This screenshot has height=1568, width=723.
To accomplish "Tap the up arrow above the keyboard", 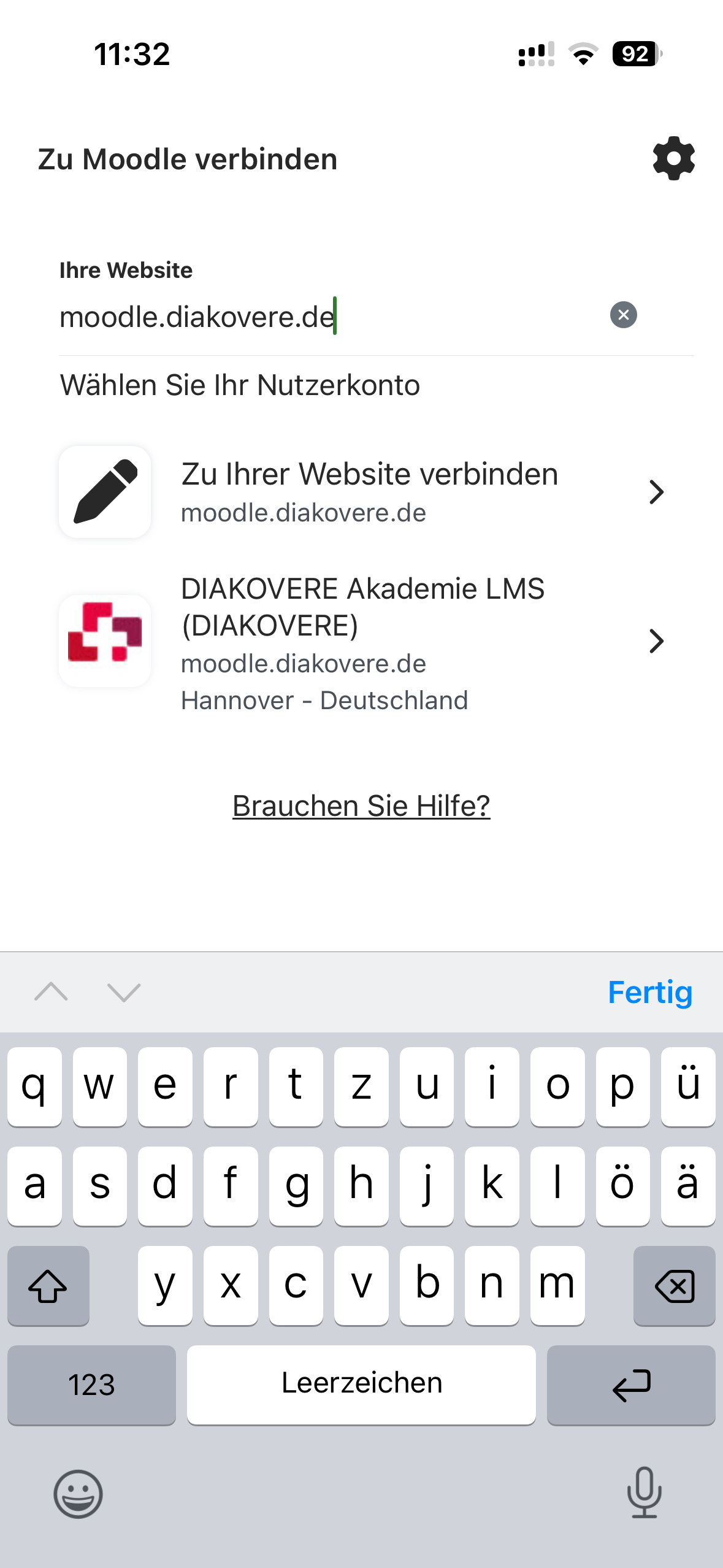I will [52, 990].
